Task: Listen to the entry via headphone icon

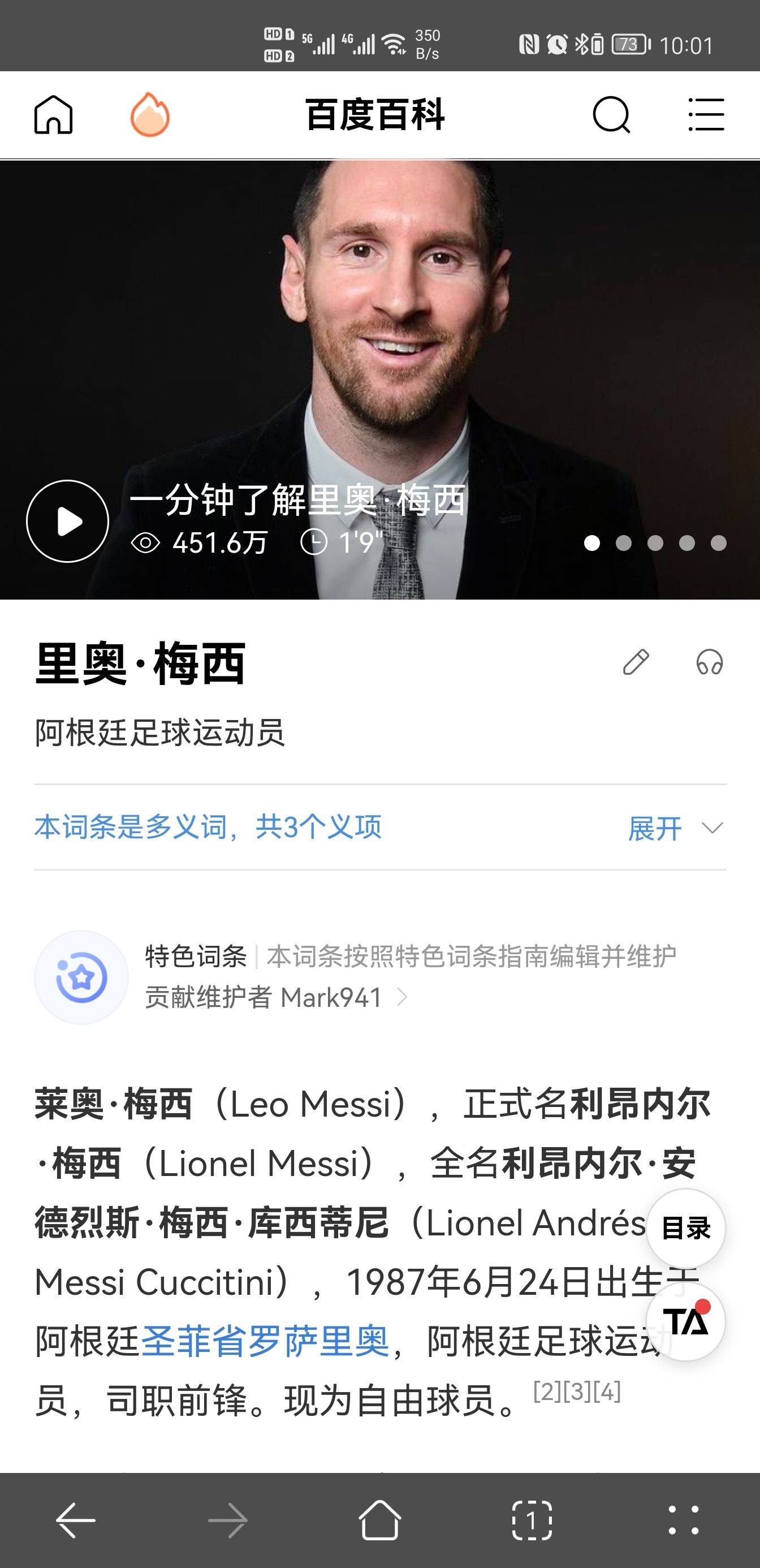Action: pos(710,662)
